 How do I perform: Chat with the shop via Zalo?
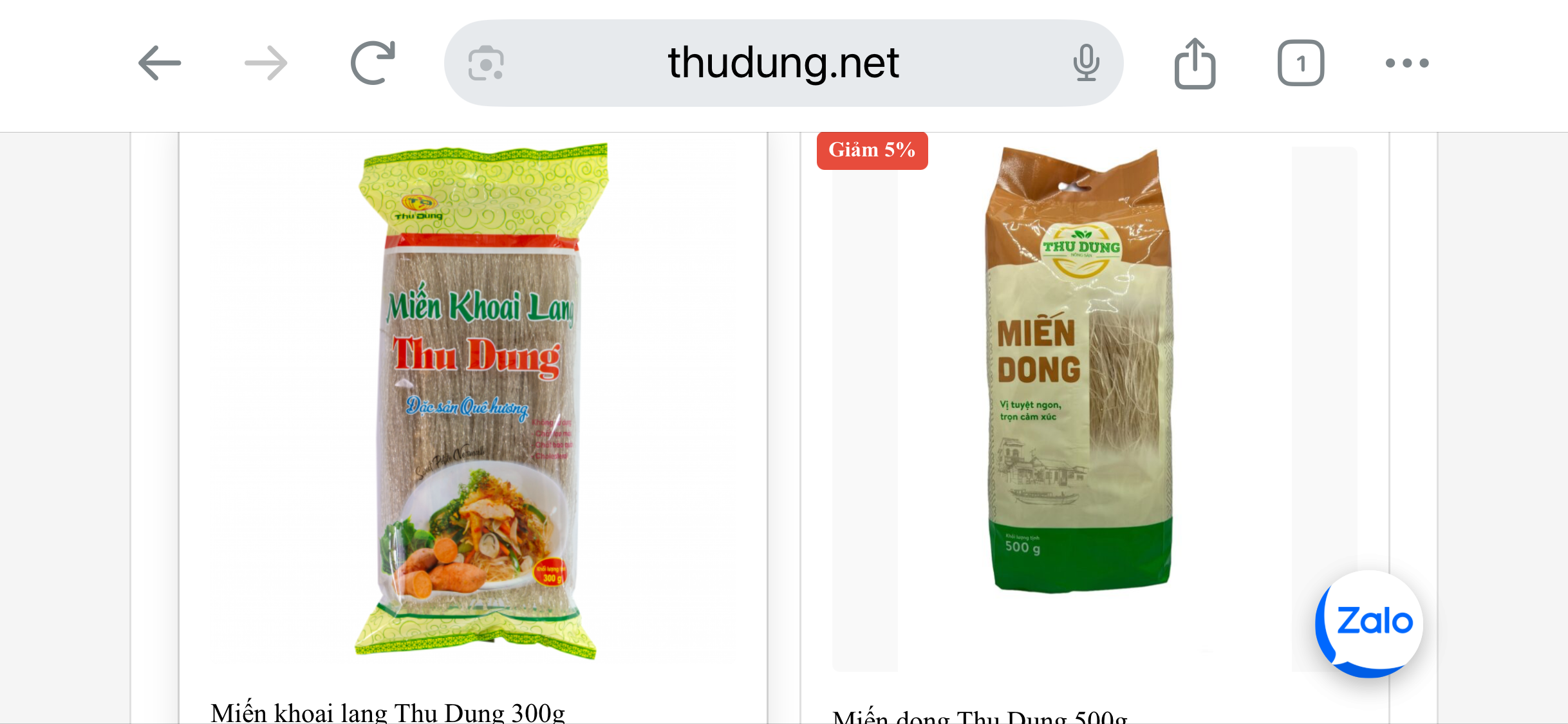pos(1370,623)
